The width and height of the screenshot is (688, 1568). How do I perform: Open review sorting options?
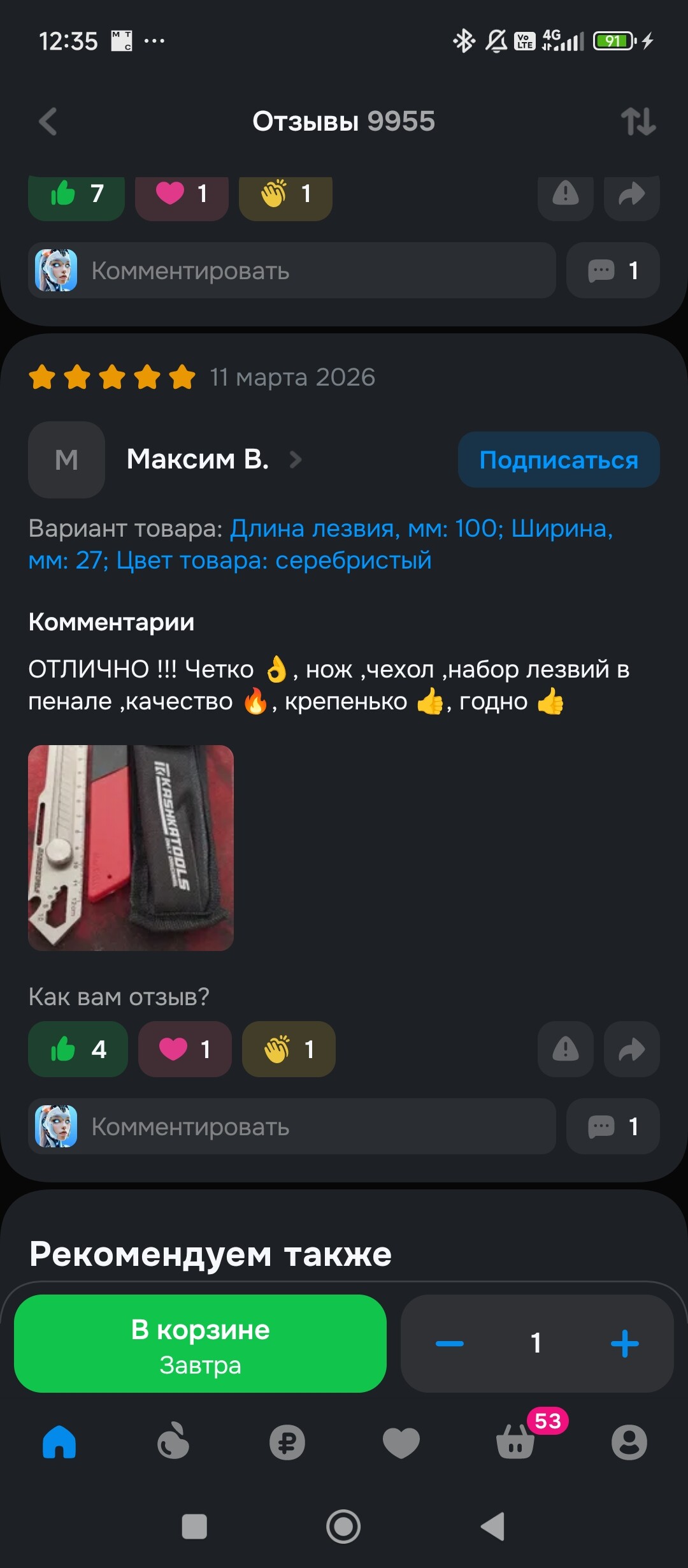point(638,122)
